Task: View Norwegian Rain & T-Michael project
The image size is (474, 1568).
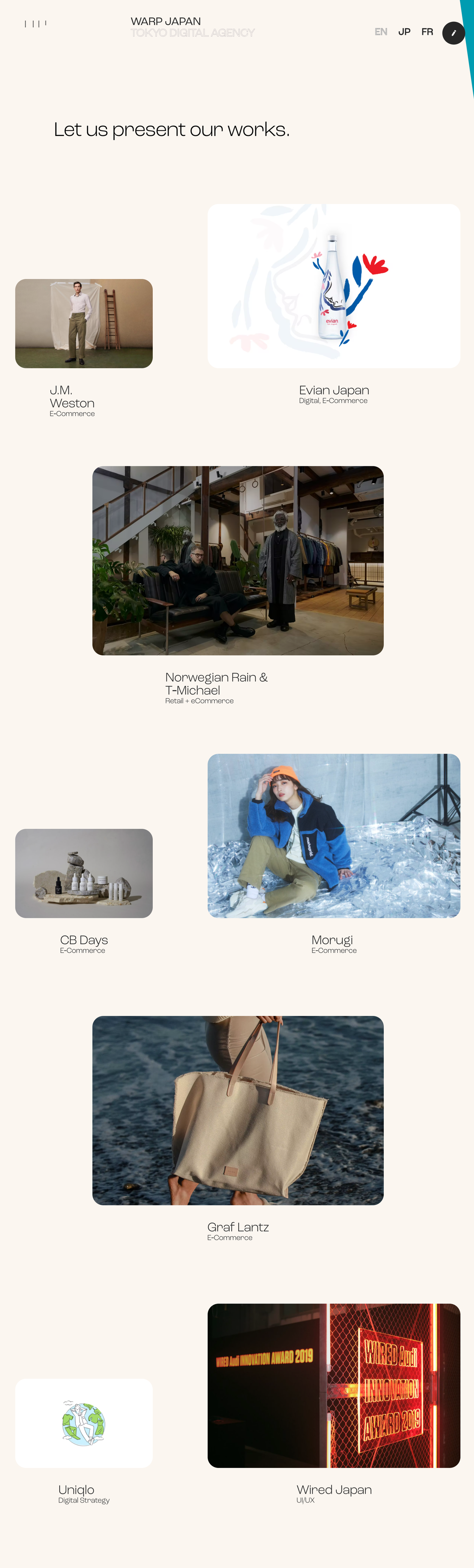Action: [x=238, y=560]
